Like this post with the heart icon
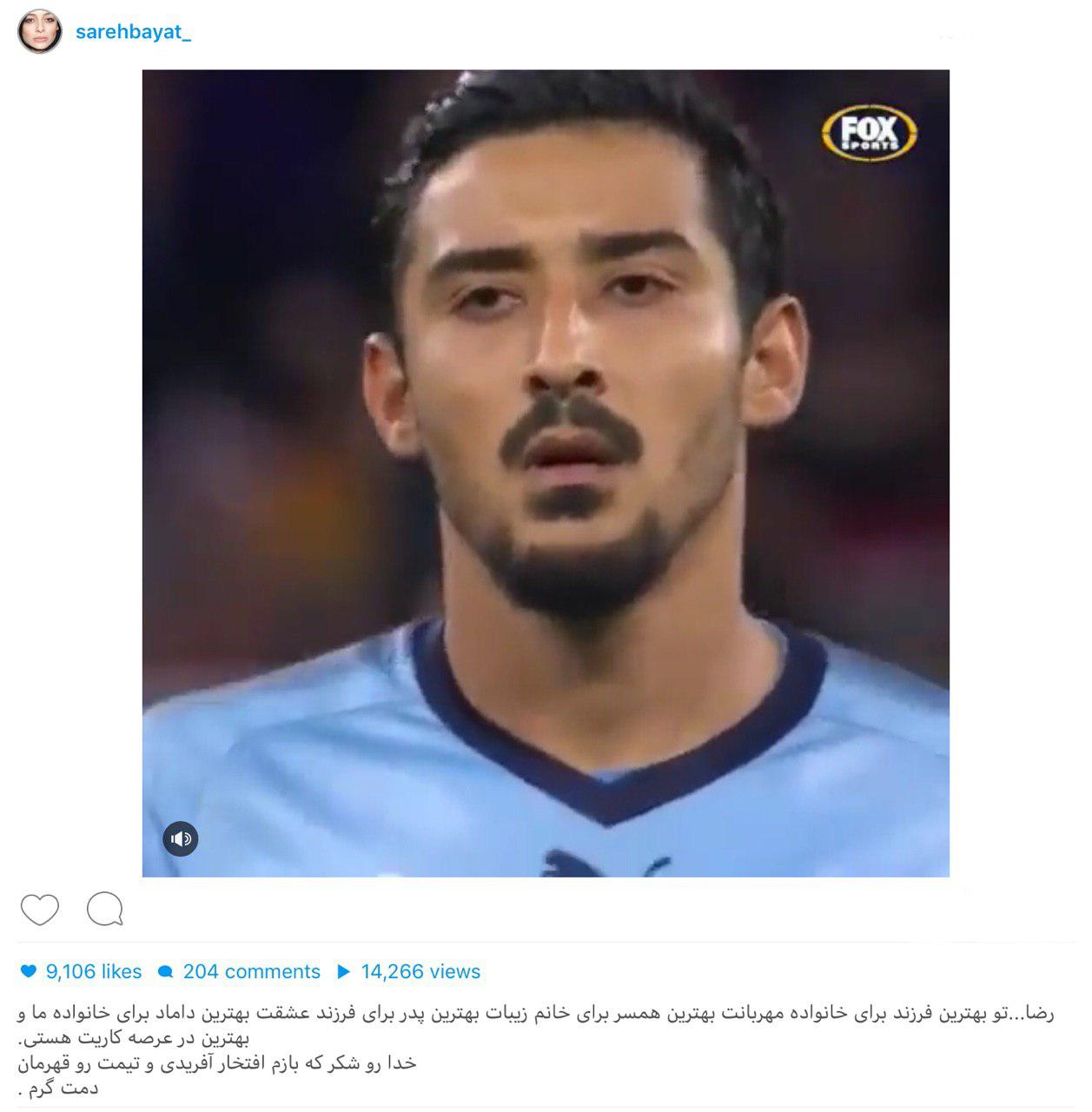Screen dimensions: 1092x1112 tap(39, 910)
